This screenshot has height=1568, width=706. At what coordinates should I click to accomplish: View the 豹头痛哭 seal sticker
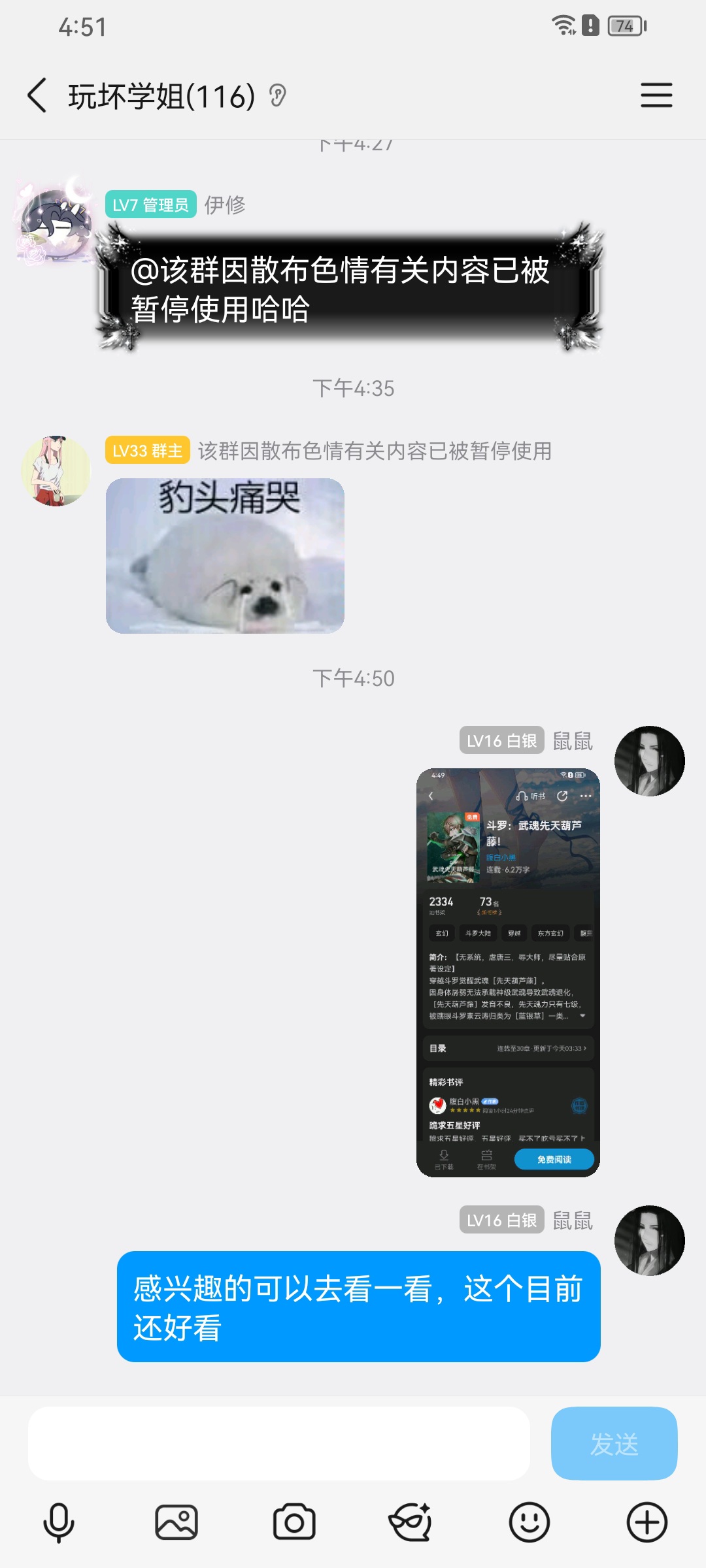(x=225, y=556)
